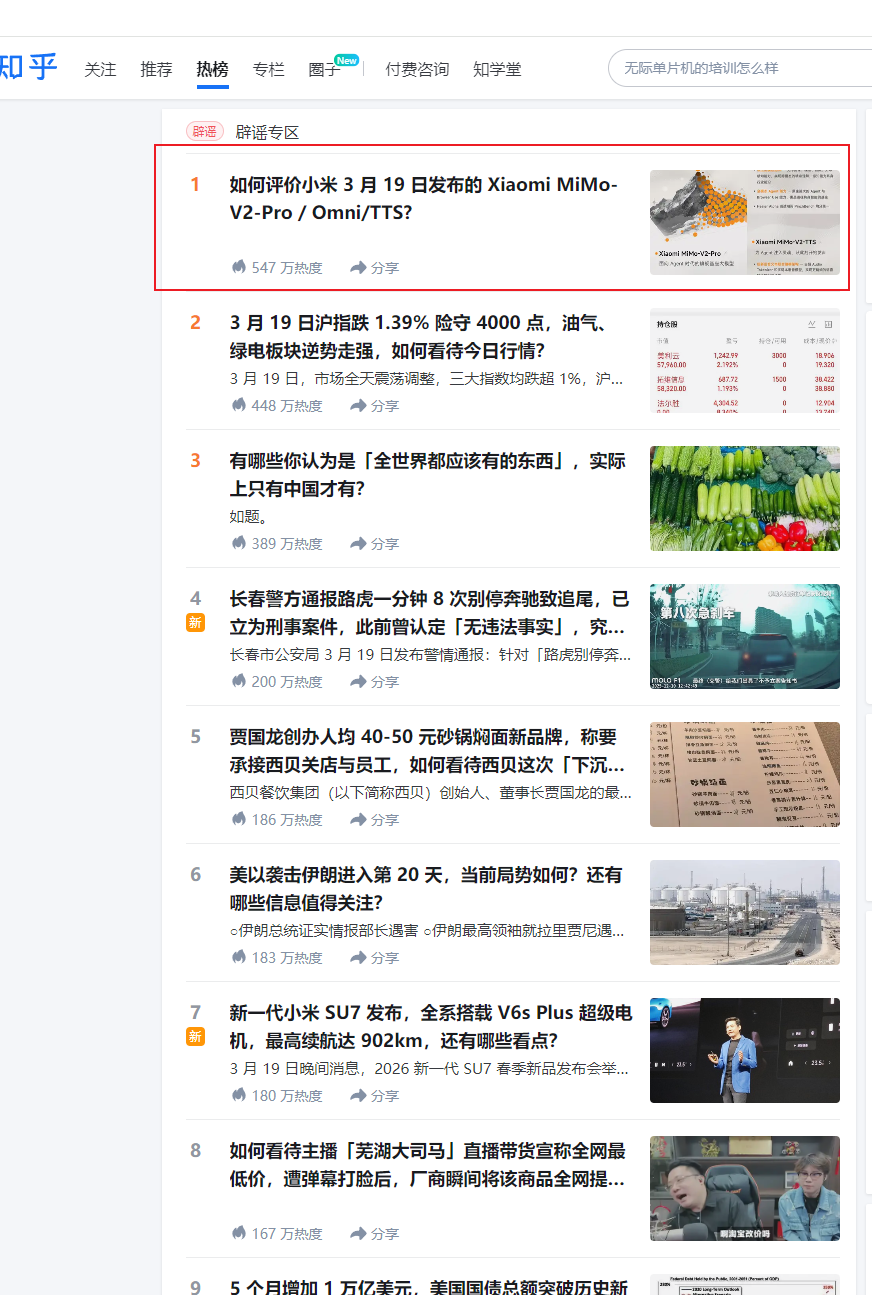Tap the search box in the header
Image resolution: width=872 pixels, height=1295 pixels.
pyautogui.click(x=740, y=68)
